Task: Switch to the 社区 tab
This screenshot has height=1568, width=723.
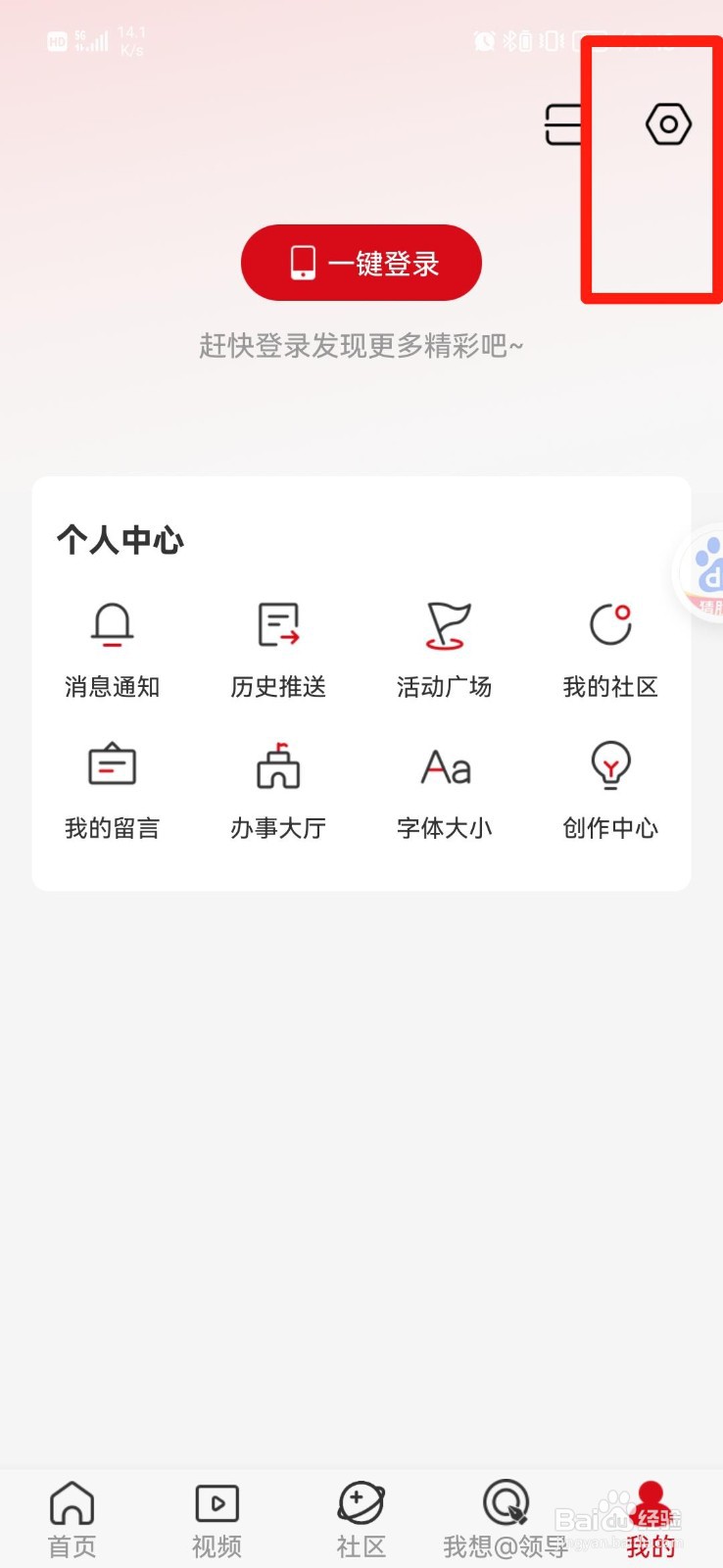Action: [361, 1519]
